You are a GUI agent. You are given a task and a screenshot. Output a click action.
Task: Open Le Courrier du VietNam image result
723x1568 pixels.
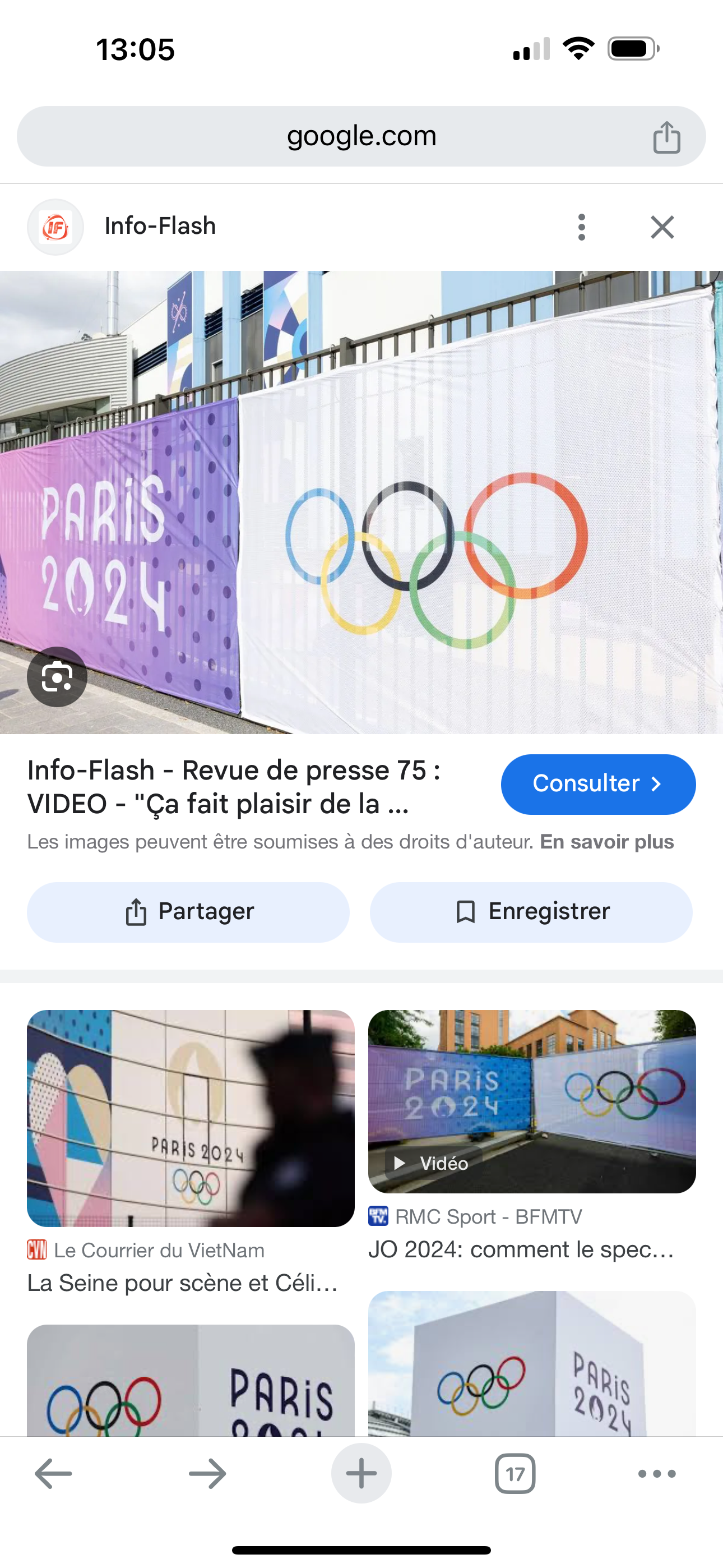191,1118
